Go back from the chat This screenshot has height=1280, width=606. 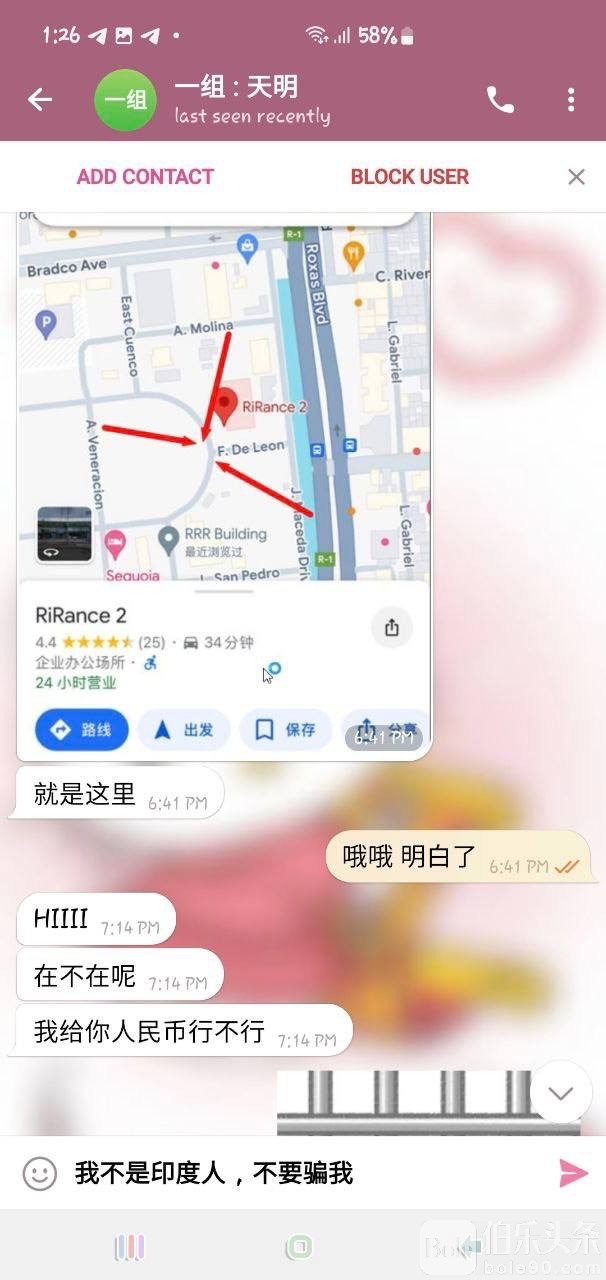40,99
